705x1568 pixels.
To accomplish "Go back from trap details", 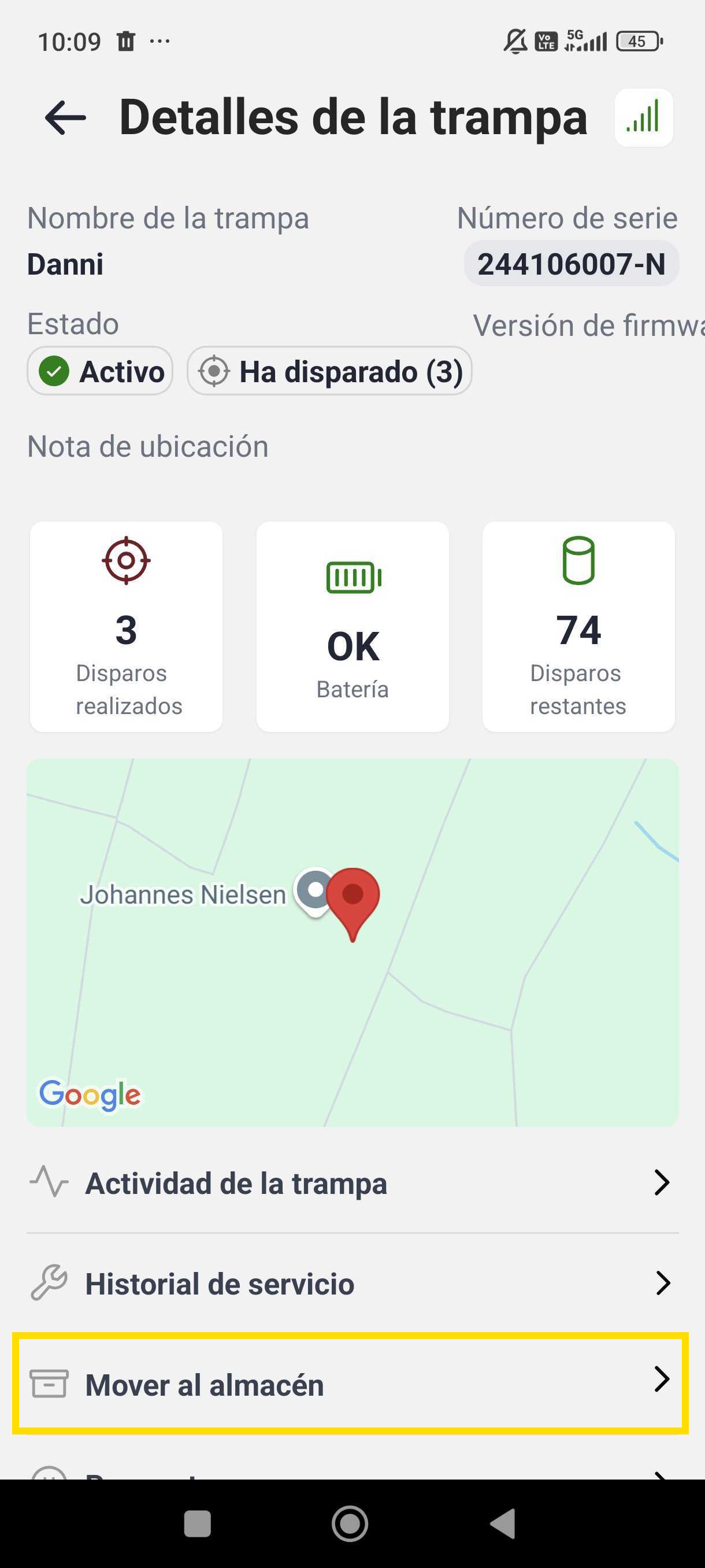I will (x=65, y=117).
